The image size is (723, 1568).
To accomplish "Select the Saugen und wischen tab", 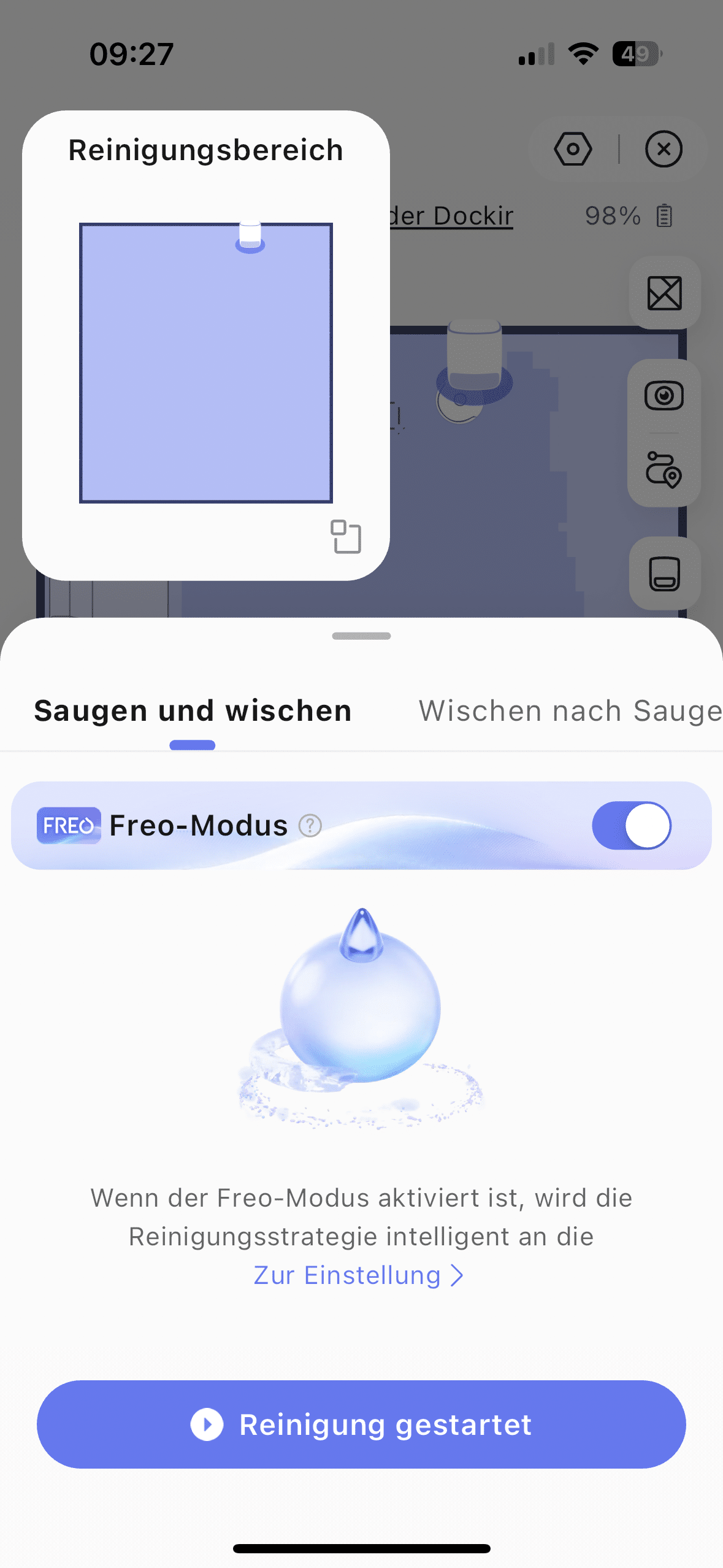I will 193,712.
